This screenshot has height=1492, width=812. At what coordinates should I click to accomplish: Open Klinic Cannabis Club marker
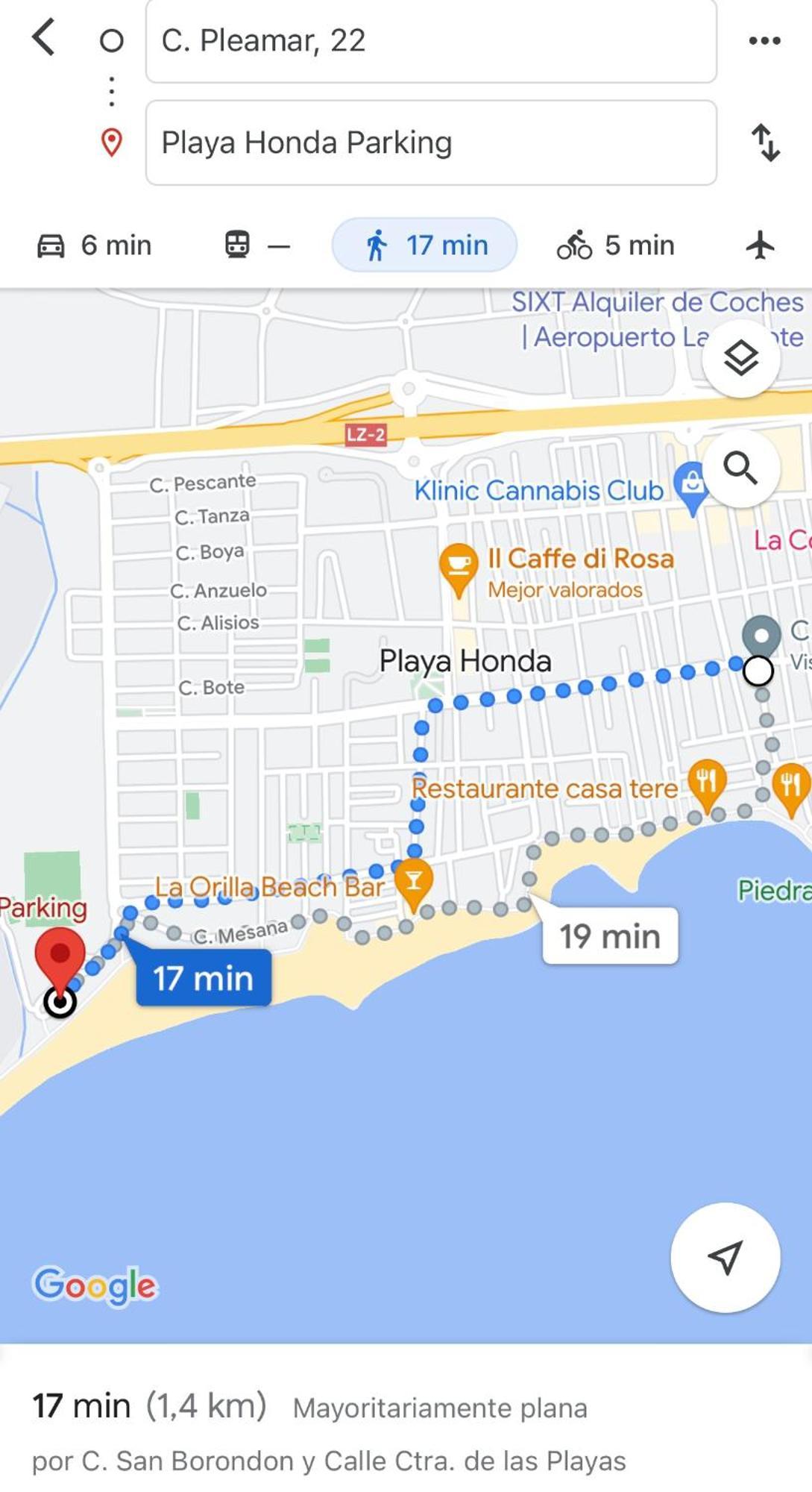(x=691, y=485)
